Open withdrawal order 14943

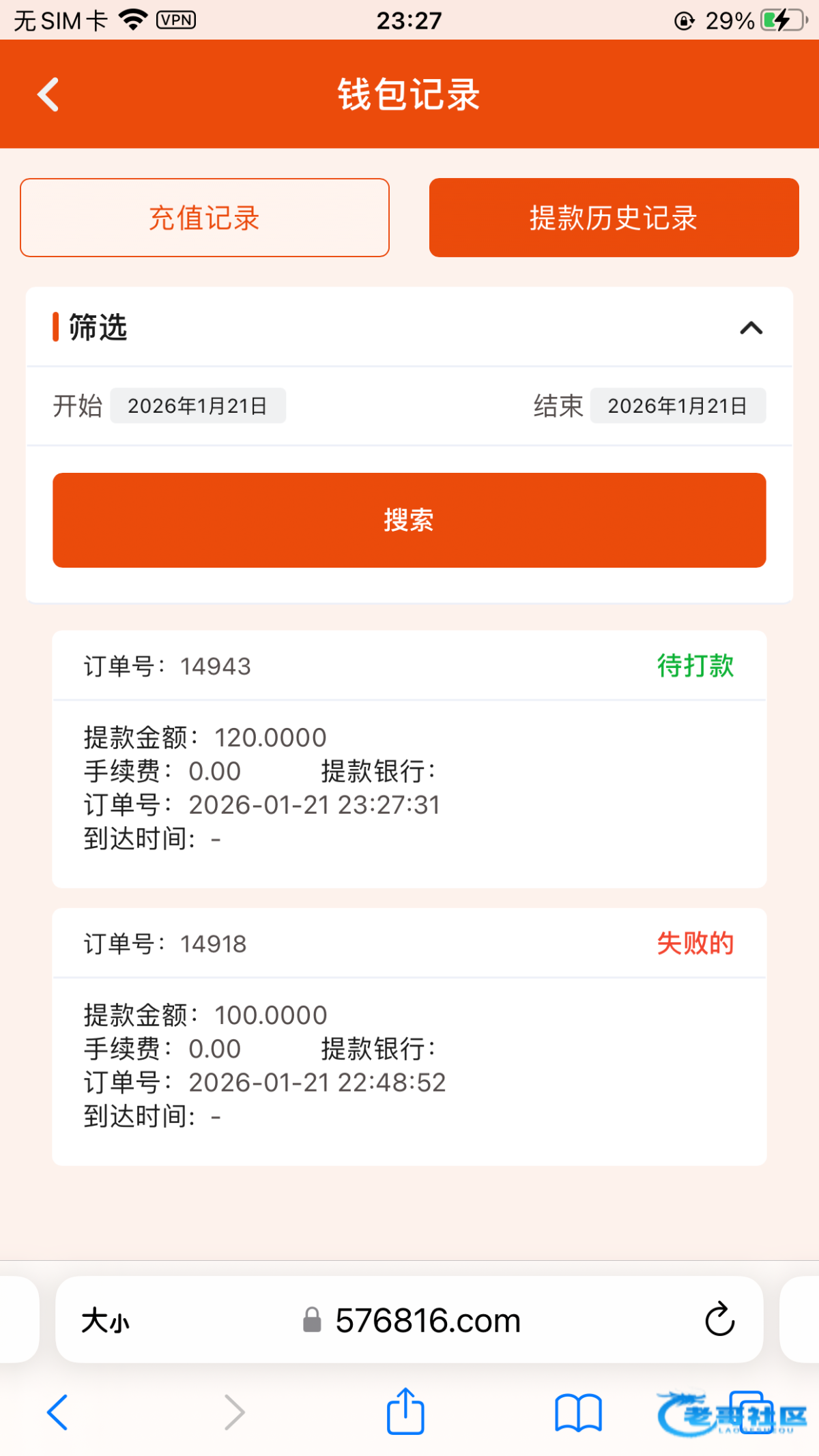click(x=409, y=759)
